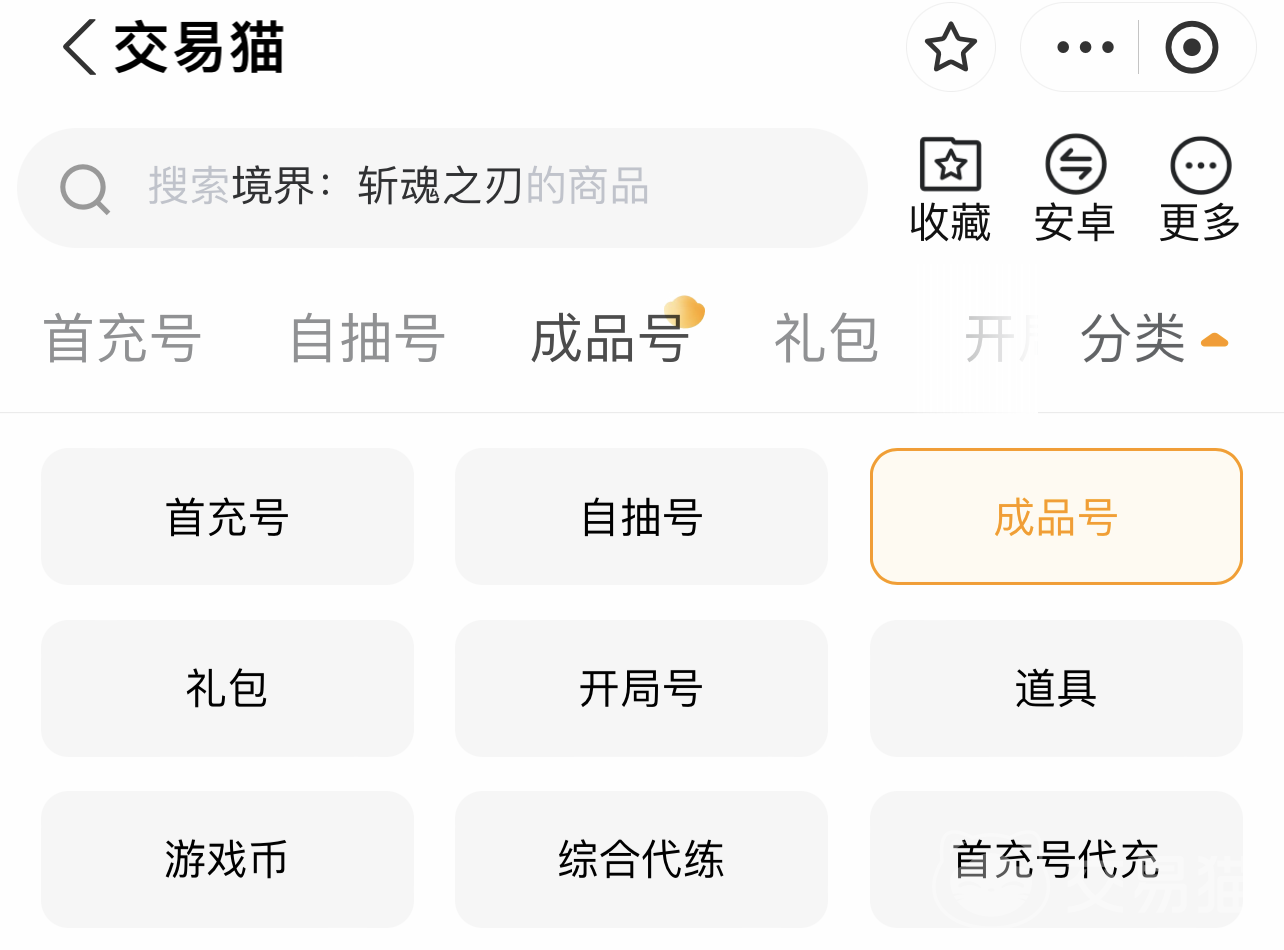Collapse the 分类 category panel

click(x=1153, y=339)
